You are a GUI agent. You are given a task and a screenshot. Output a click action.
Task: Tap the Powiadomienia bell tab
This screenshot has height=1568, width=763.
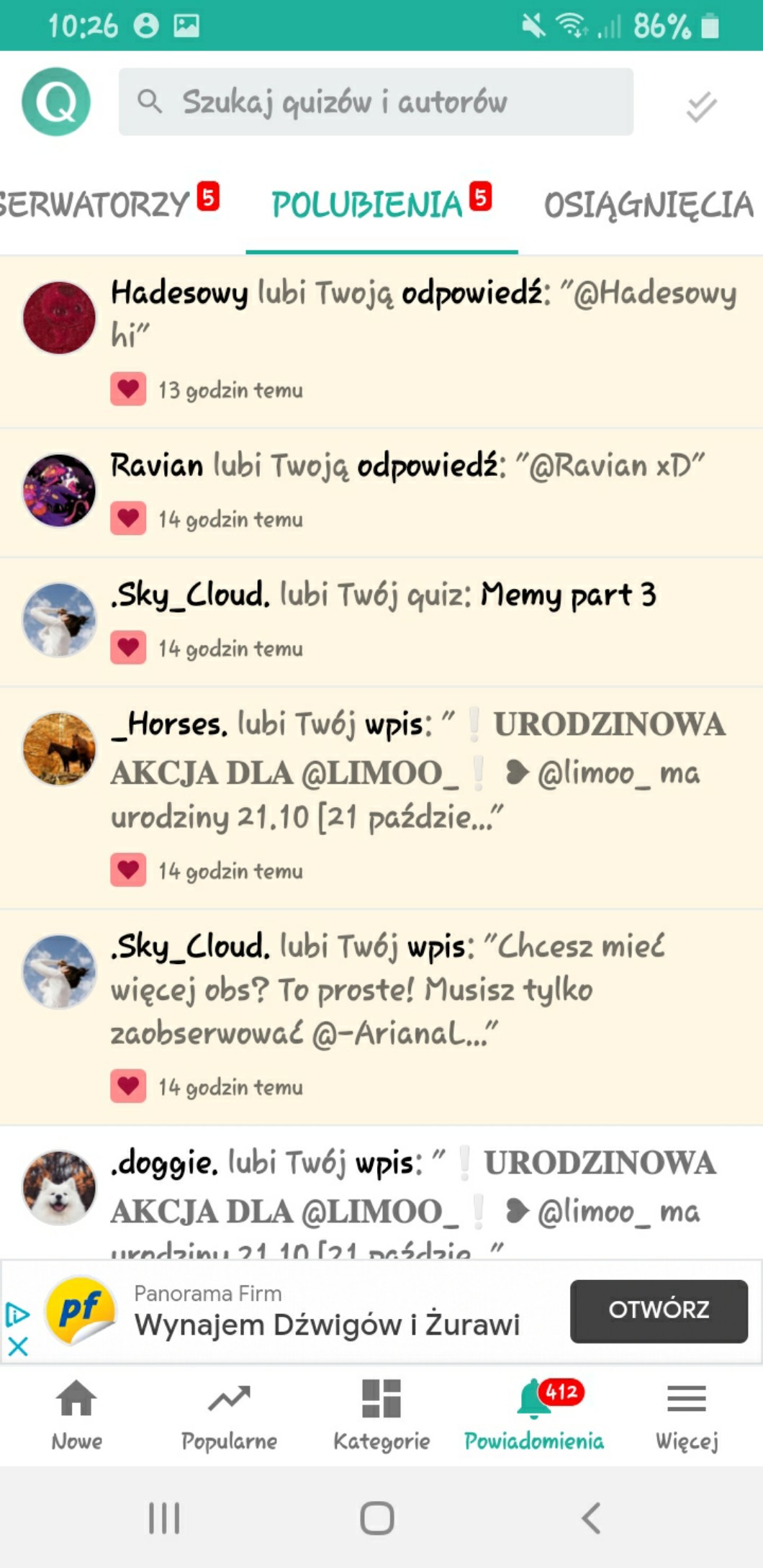pyautogui.click(x=534, y=1414)
